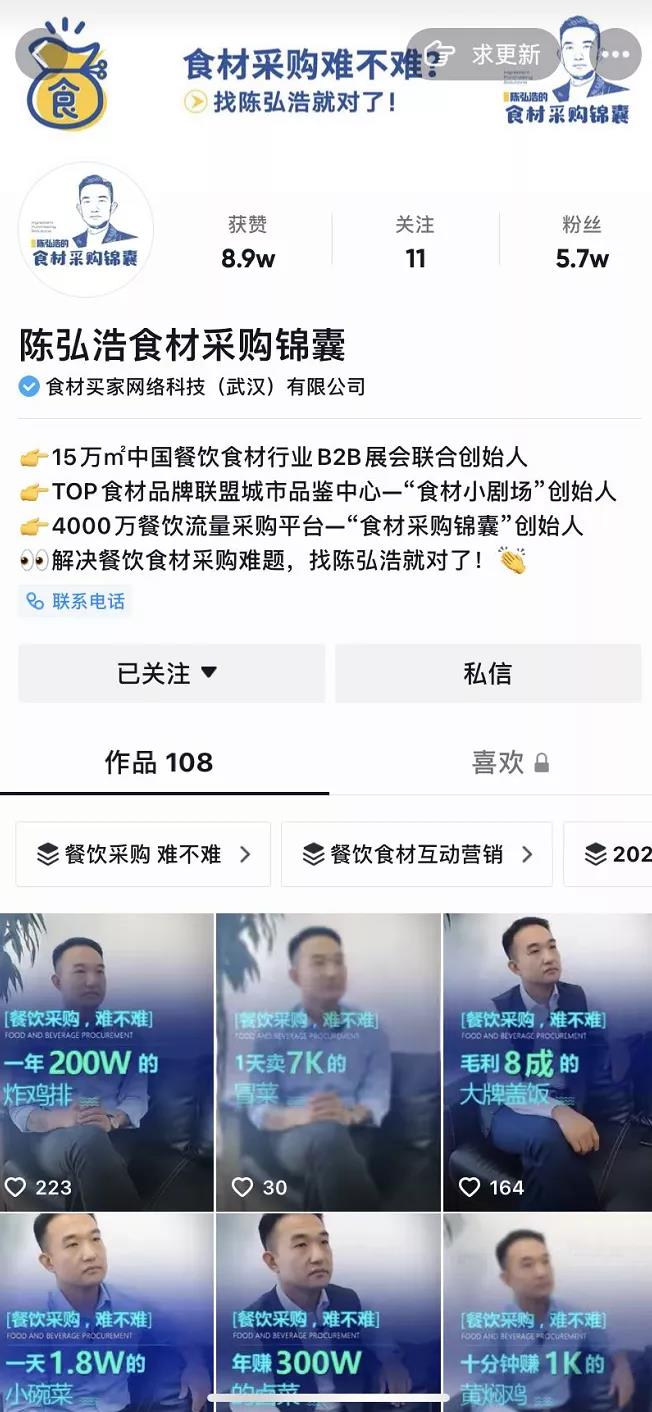This screenshot has height=1412, width=652.
Task: Play the 1天卖7K的冒菜 video
Action: click(328, 1060)
